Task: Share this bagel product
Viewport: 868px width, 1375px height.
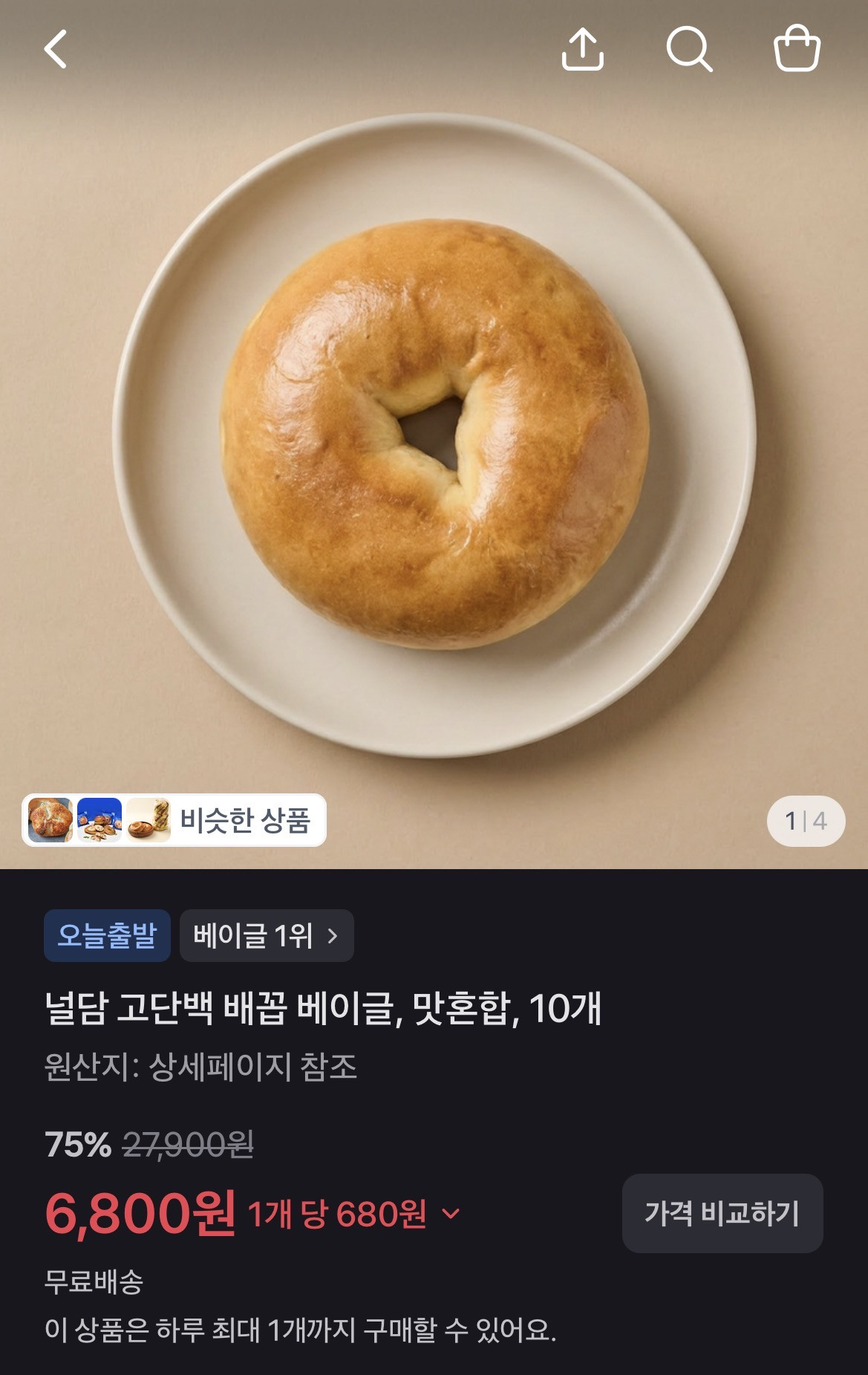Action: point(582,49)
